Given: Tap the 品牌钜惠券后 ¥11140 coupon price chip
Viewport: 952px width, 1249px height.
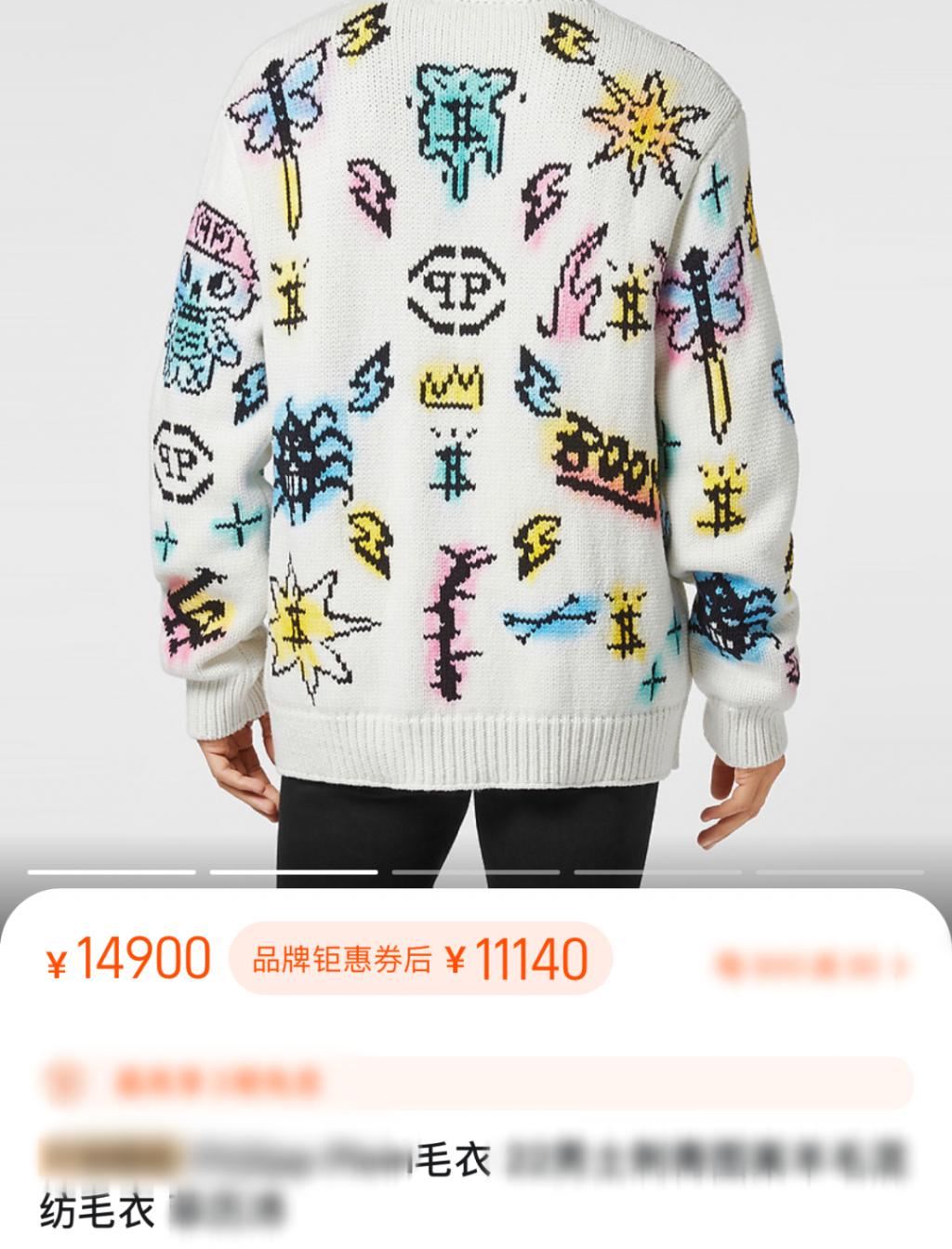Looking at the screenshot, I should 420,960.
